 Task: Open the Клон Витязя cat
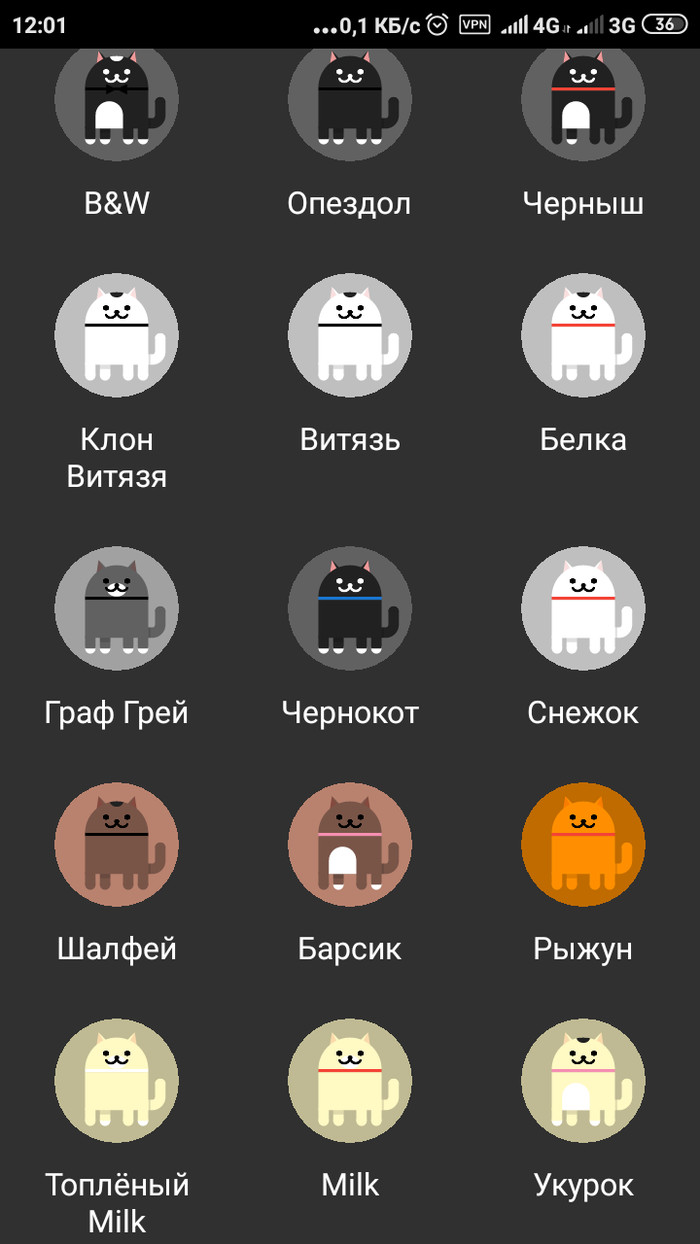[x=117, y=335]
